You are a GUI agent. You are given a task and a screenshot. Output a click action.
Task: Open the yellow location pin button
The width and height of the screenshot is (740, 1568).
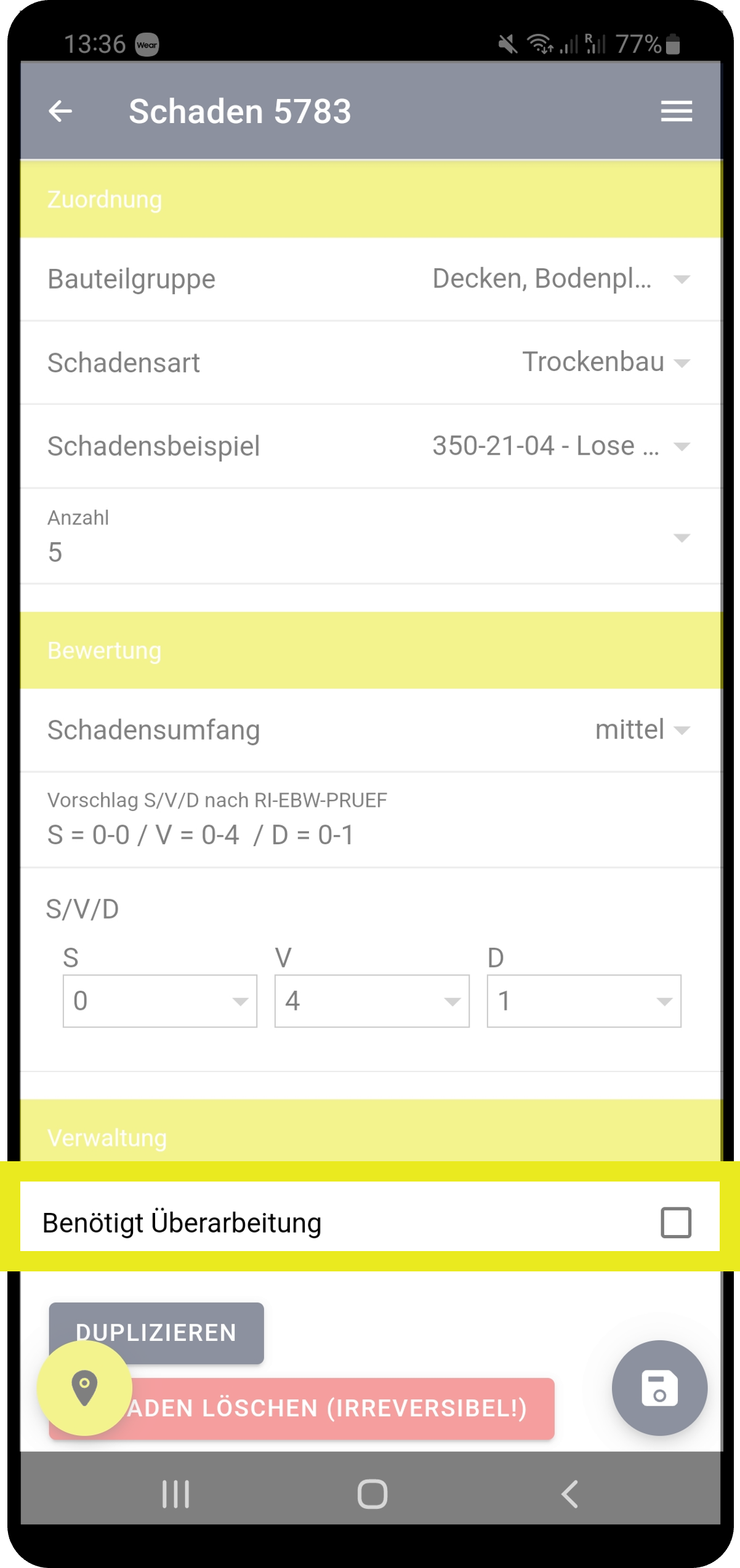click(84, 1388)
